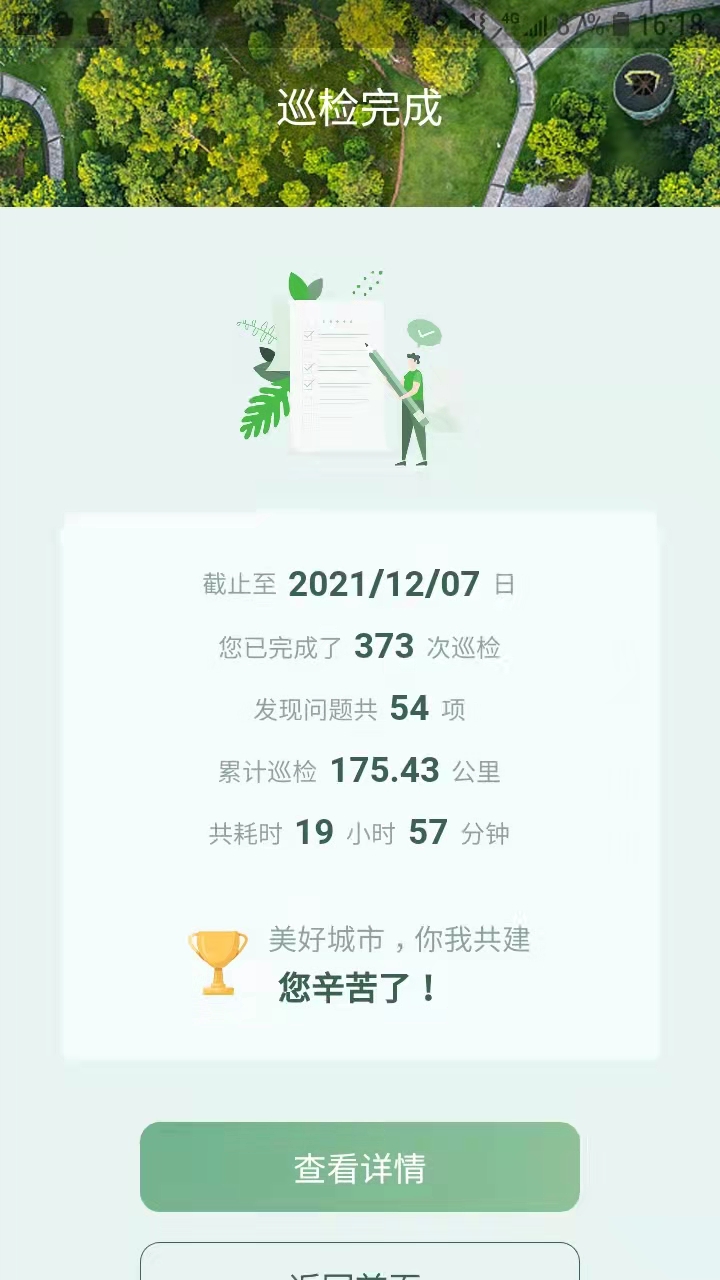Image resolution: width=720 pixels, height=1280 pixels.
Task: Tap the 查看详情 button
Action: [360, 1167]
